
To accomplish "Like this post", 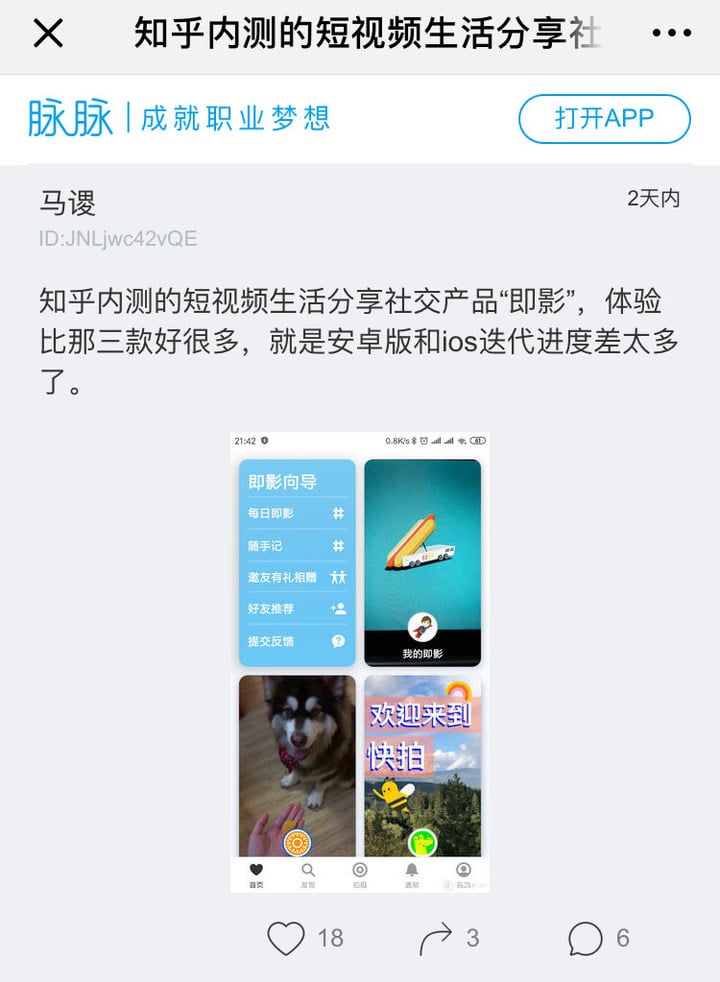I will point(287,937).
